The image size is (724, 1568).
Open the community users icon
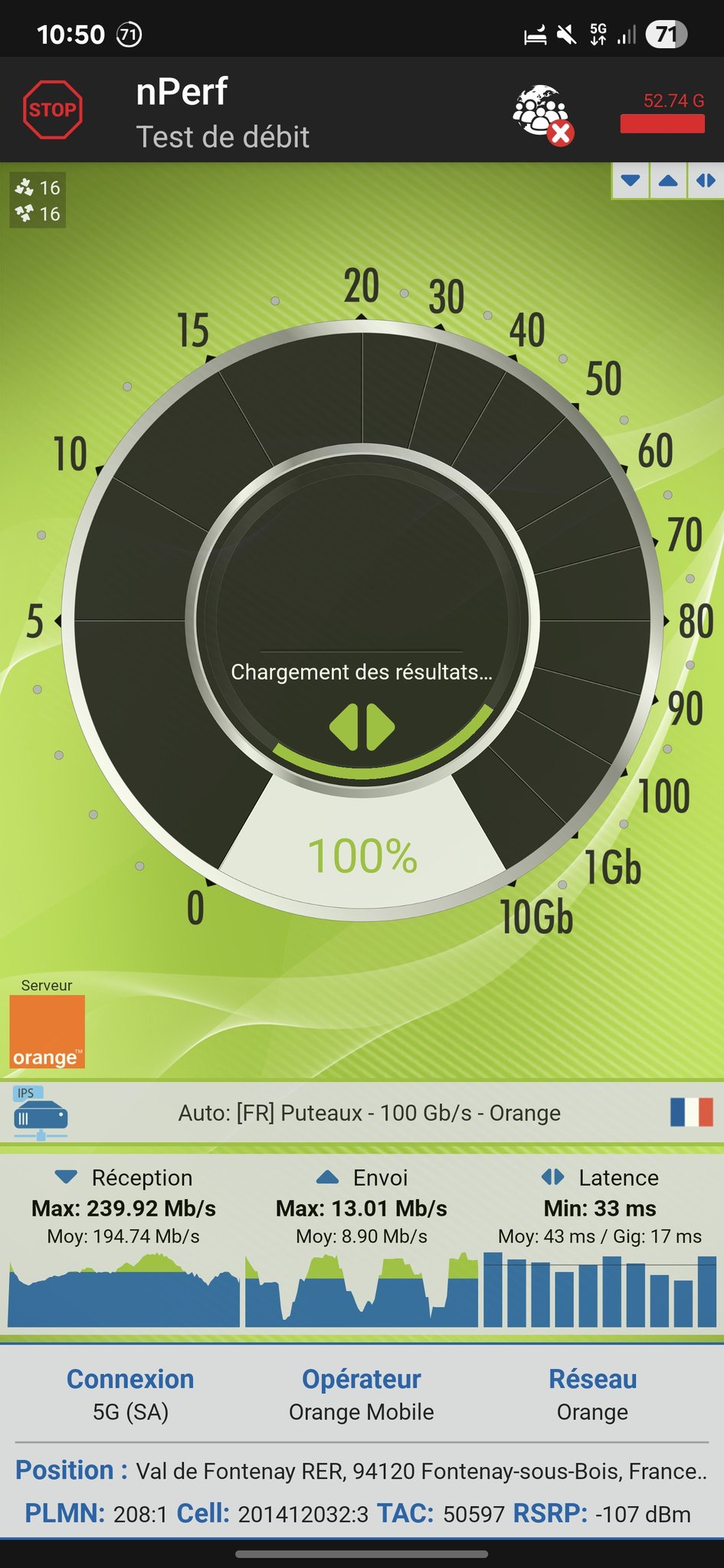tap(542, 114)
